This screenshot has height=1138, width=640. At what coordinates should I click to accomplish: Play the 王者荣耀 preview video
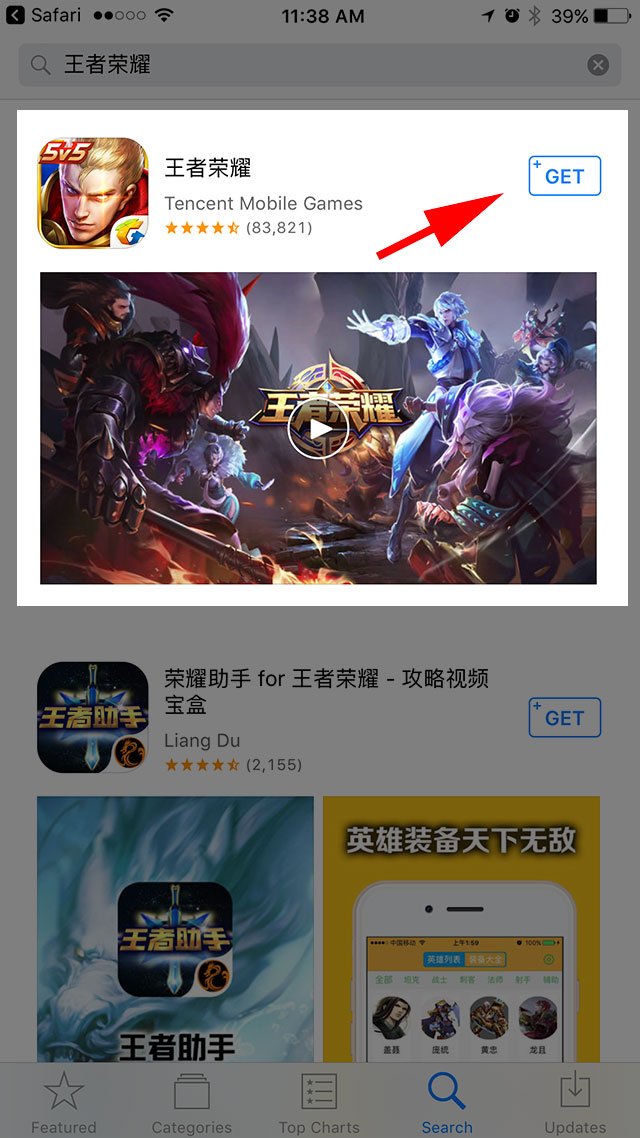click(318, 429)
